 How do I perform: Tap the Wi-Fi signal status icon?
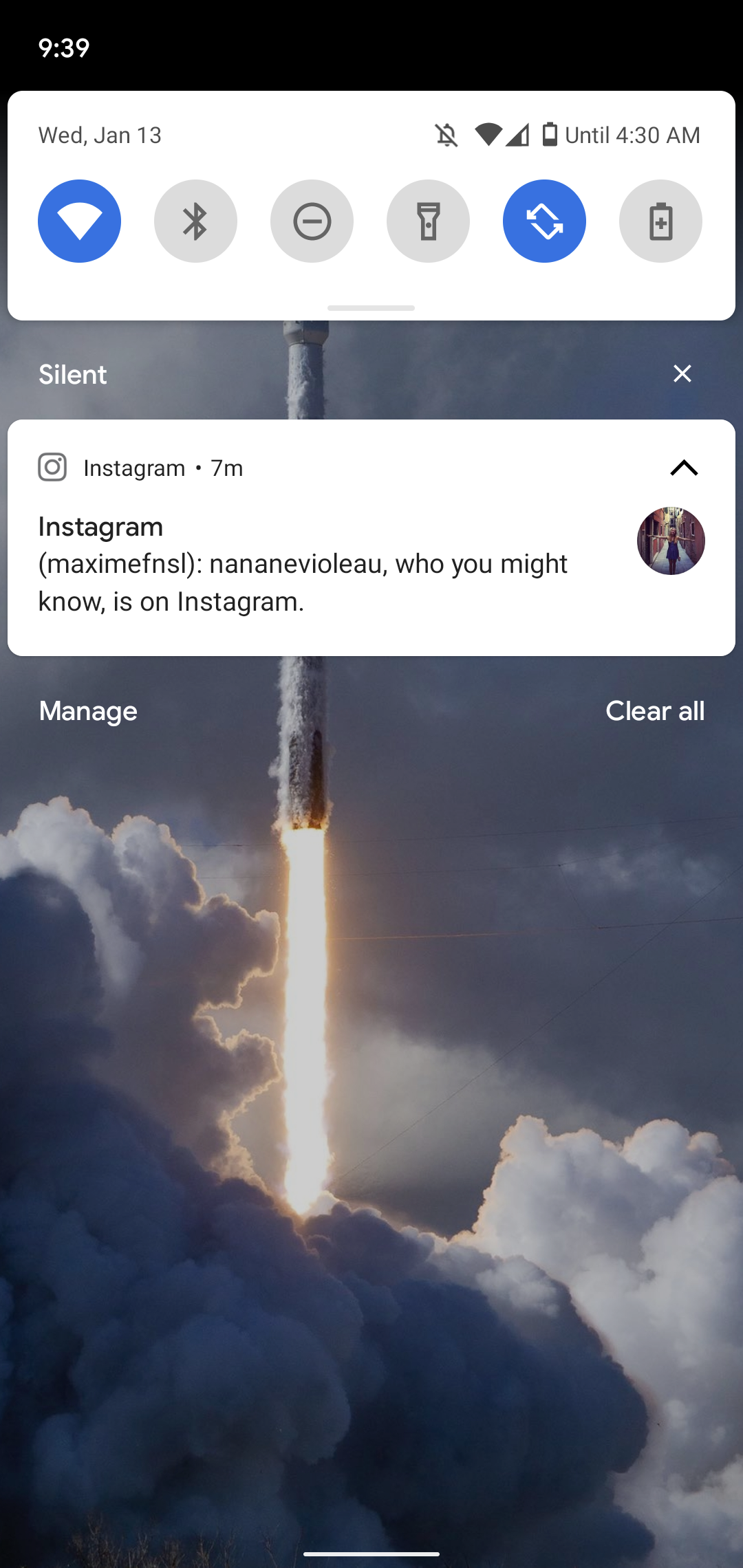click(x=489, y=135)
